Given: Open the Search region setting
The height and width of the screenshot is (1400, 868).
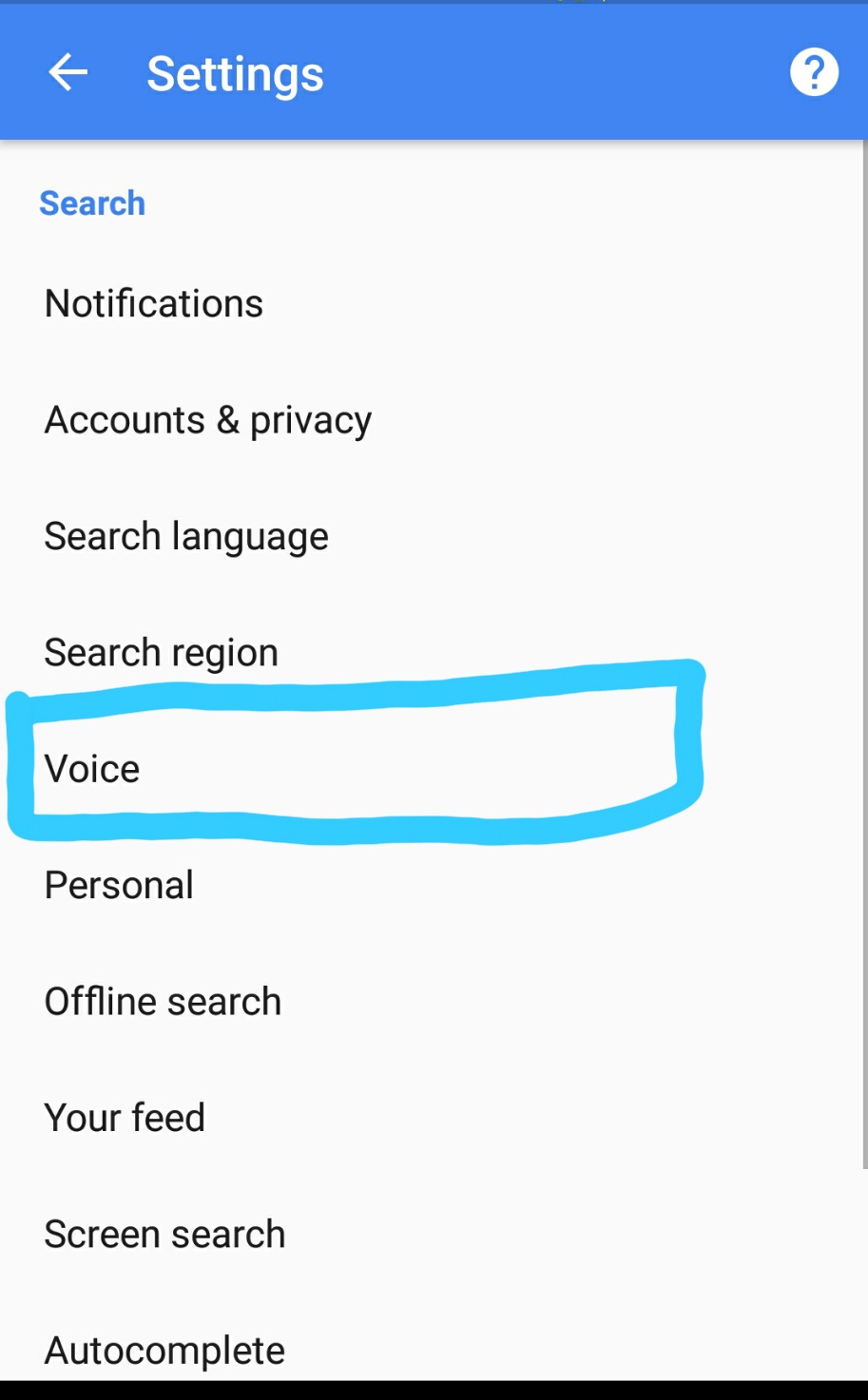Looking at the screenshot, I should [x=162, y=653].
